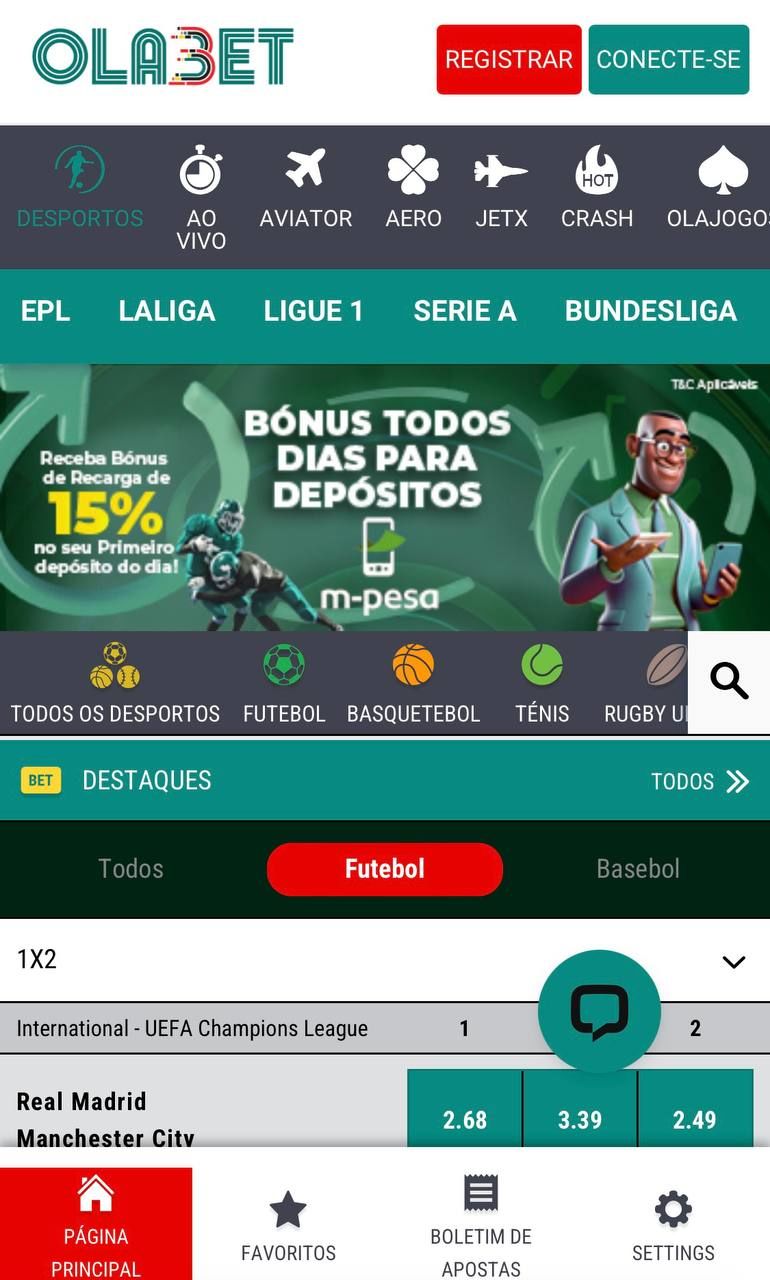Image resolution: width=770 pixels, height=1280 pixels.
Task: Expand the 1X2 market dropdown
Action: (733, 962)
